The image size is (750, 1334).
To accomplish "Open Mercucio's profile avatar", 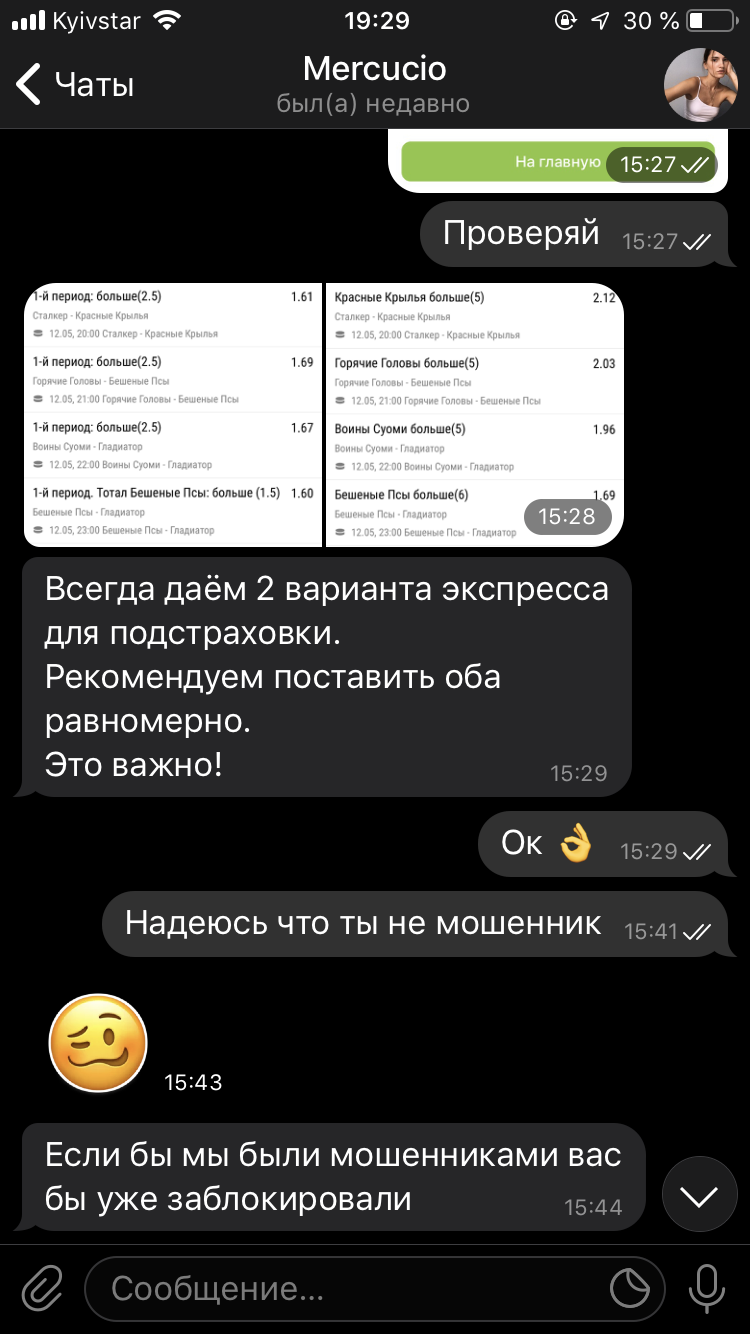I will click(702, 84).
